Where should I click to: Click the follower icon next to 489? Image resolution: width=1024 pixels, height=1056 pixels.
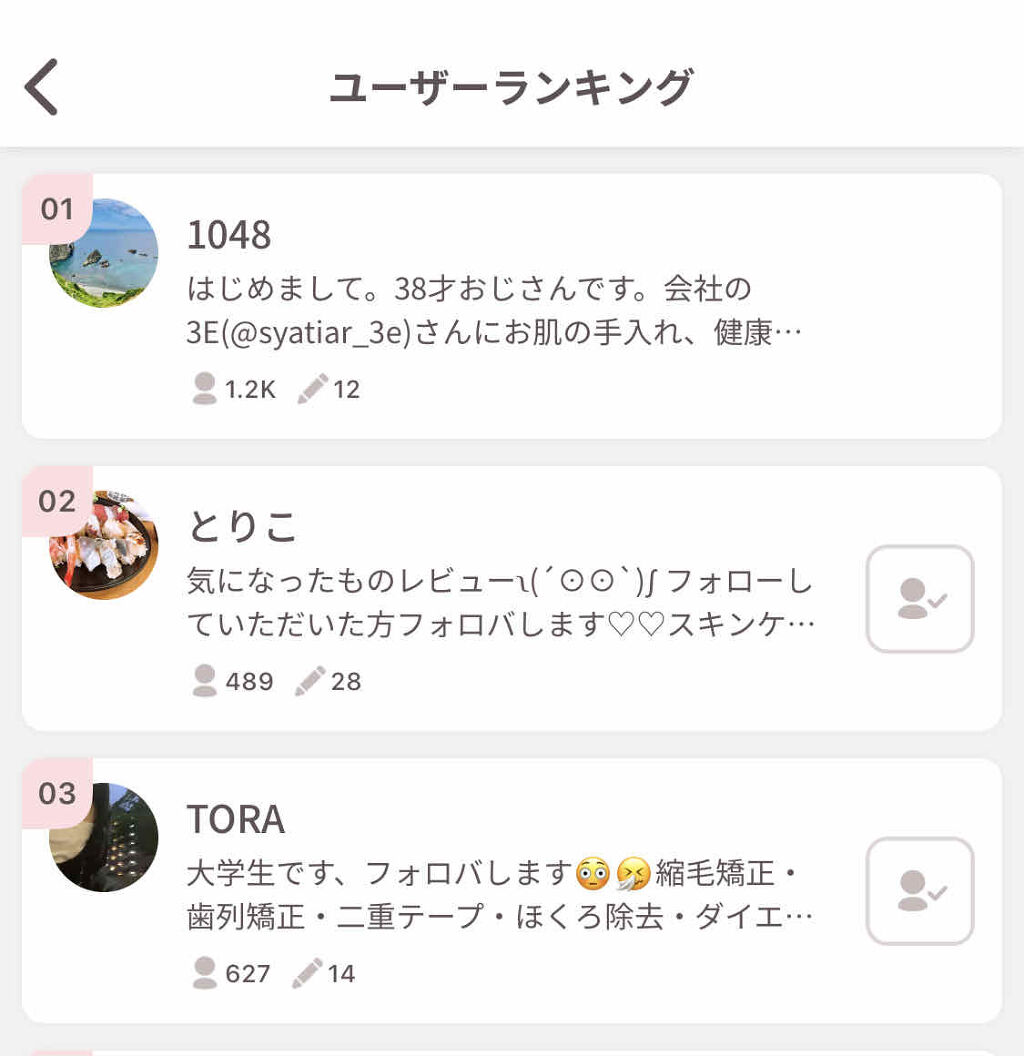pyautogui.click(x=203, y=681)
